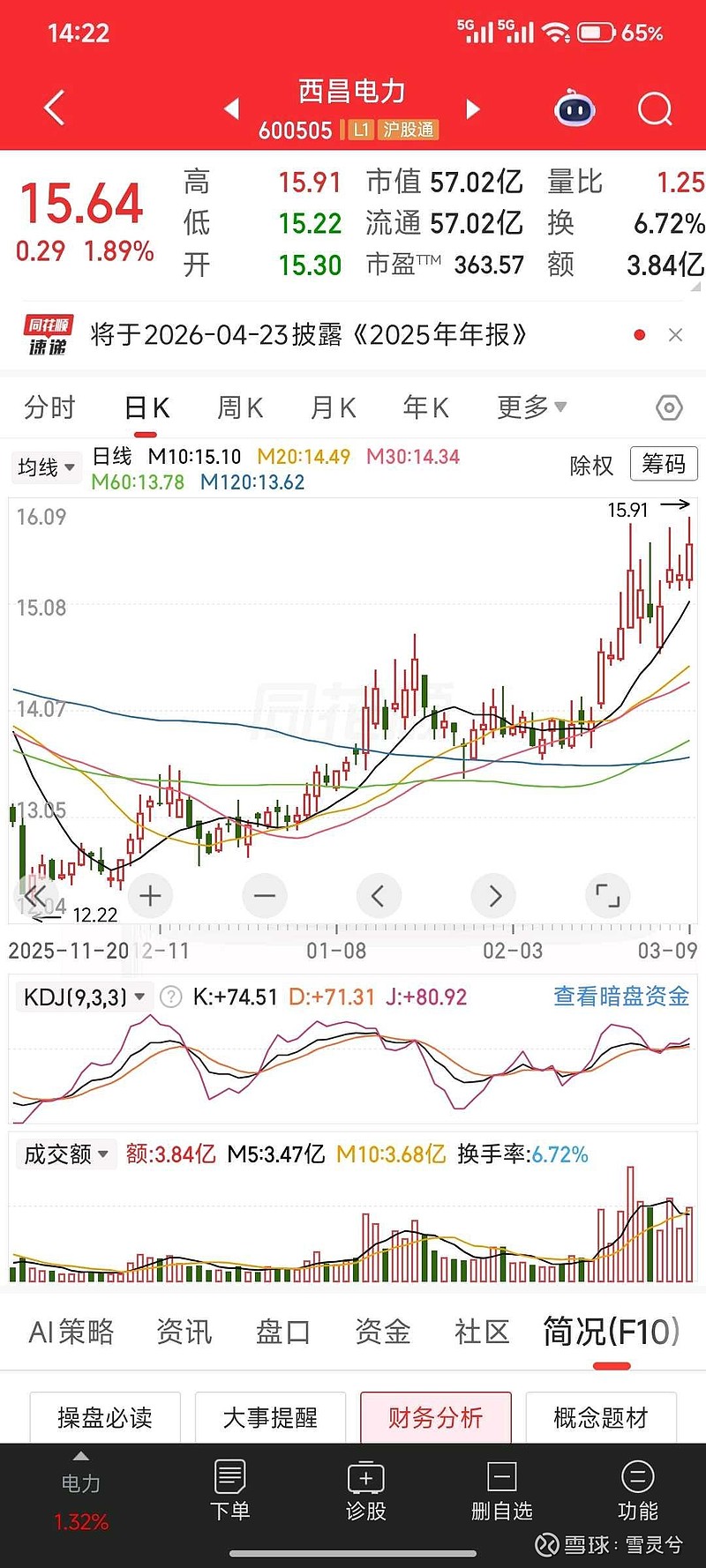Zoom in on chart using plus icon

point(150,895)
